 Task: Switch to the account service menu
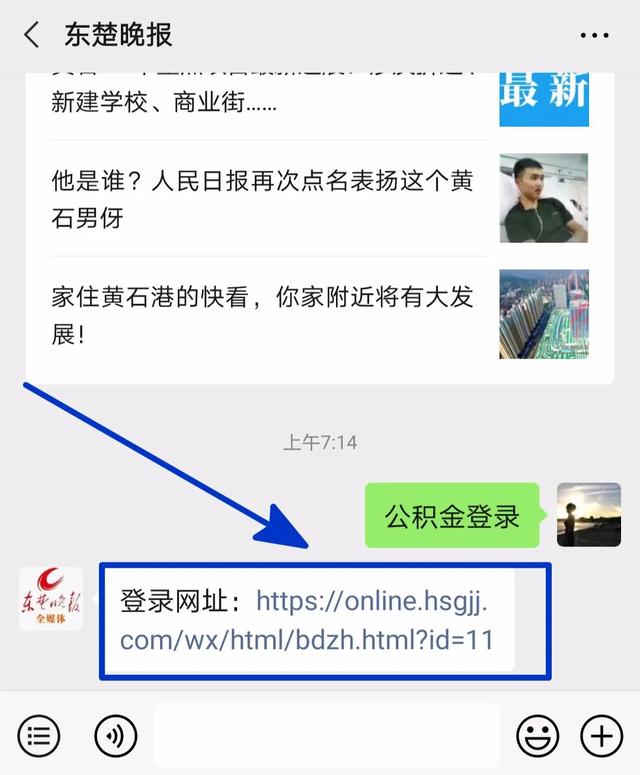39,737
